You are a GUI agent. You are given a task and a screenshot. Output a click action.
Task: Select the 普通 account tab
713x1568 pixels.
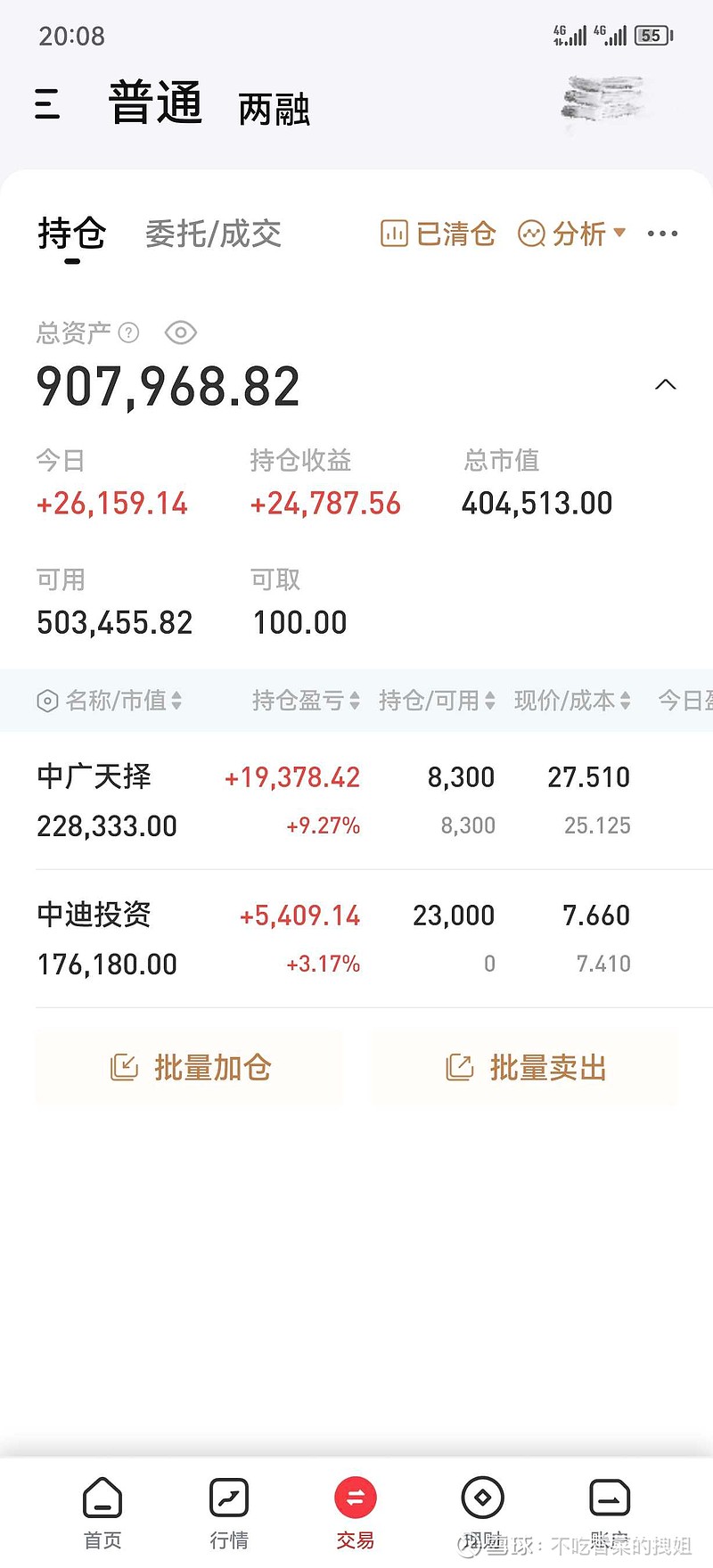coord(155,103)
